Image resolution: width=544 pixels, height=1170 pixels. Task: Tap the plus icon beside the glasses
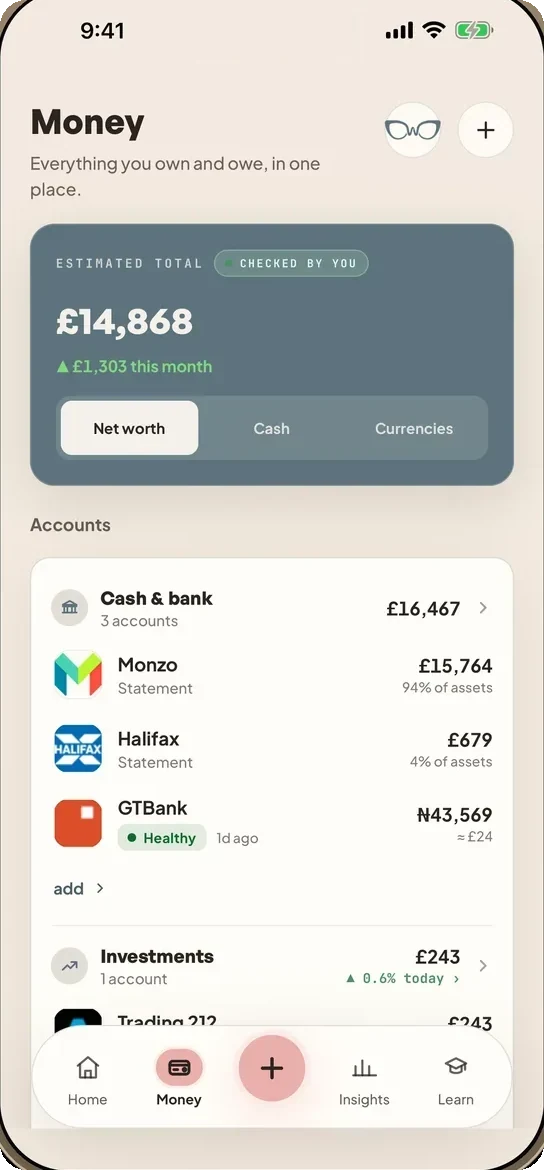pyautogui.click(x=486, y=130)
